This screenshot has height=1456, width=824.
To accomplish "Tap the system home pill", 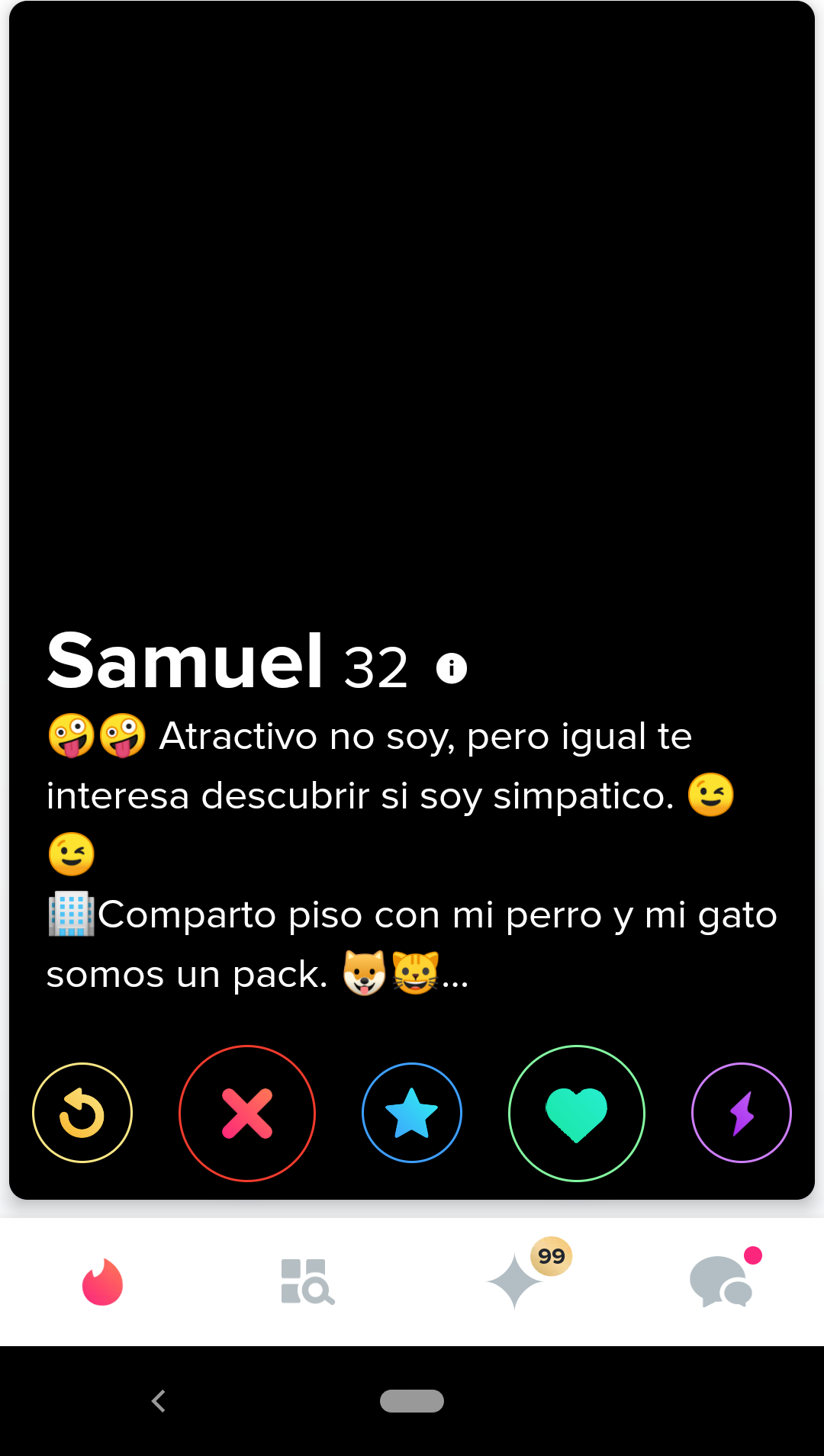I will tap(412, 1401).
